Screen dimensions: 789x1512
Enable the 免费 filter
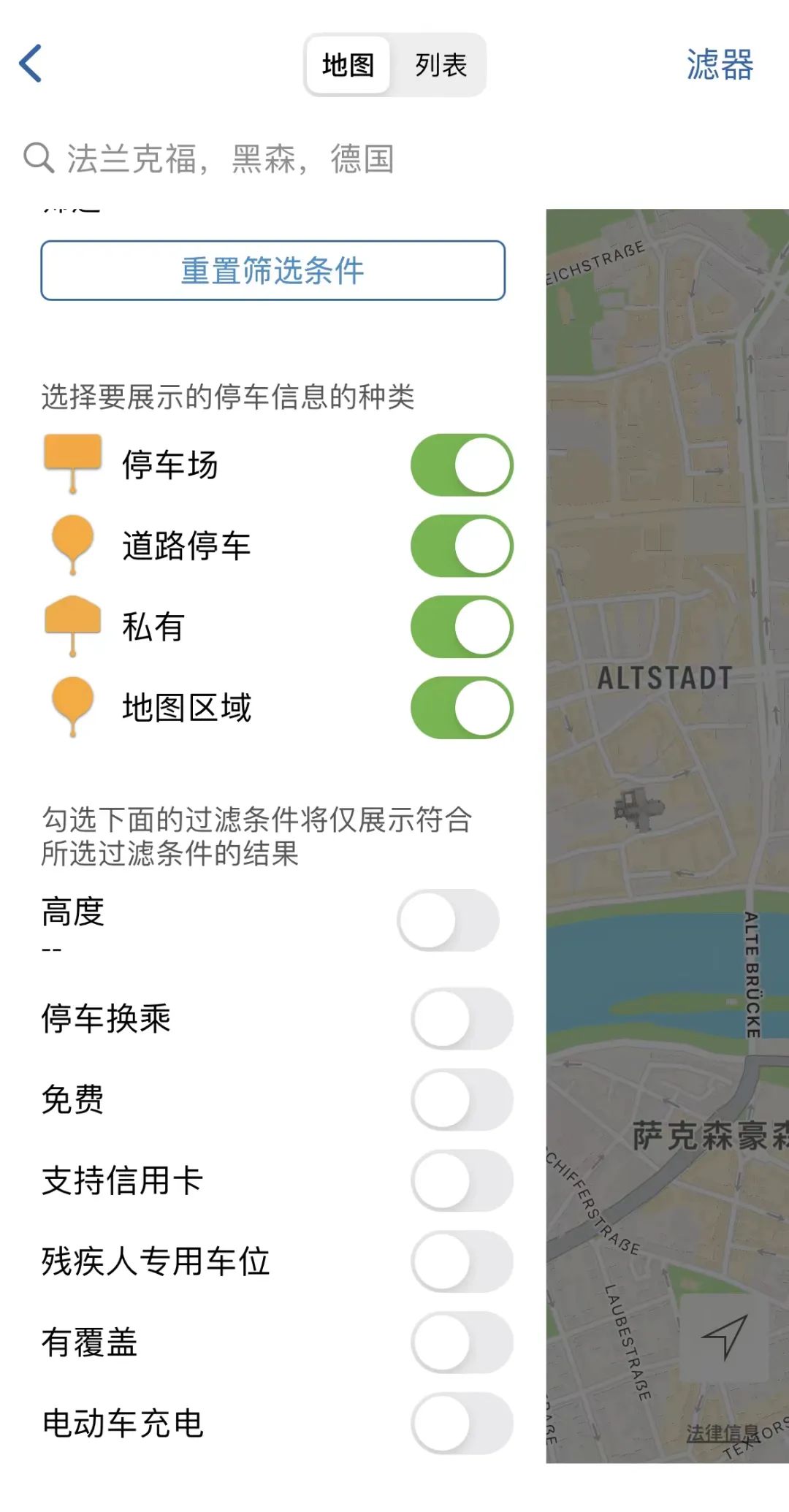[x=462, y=1100]
